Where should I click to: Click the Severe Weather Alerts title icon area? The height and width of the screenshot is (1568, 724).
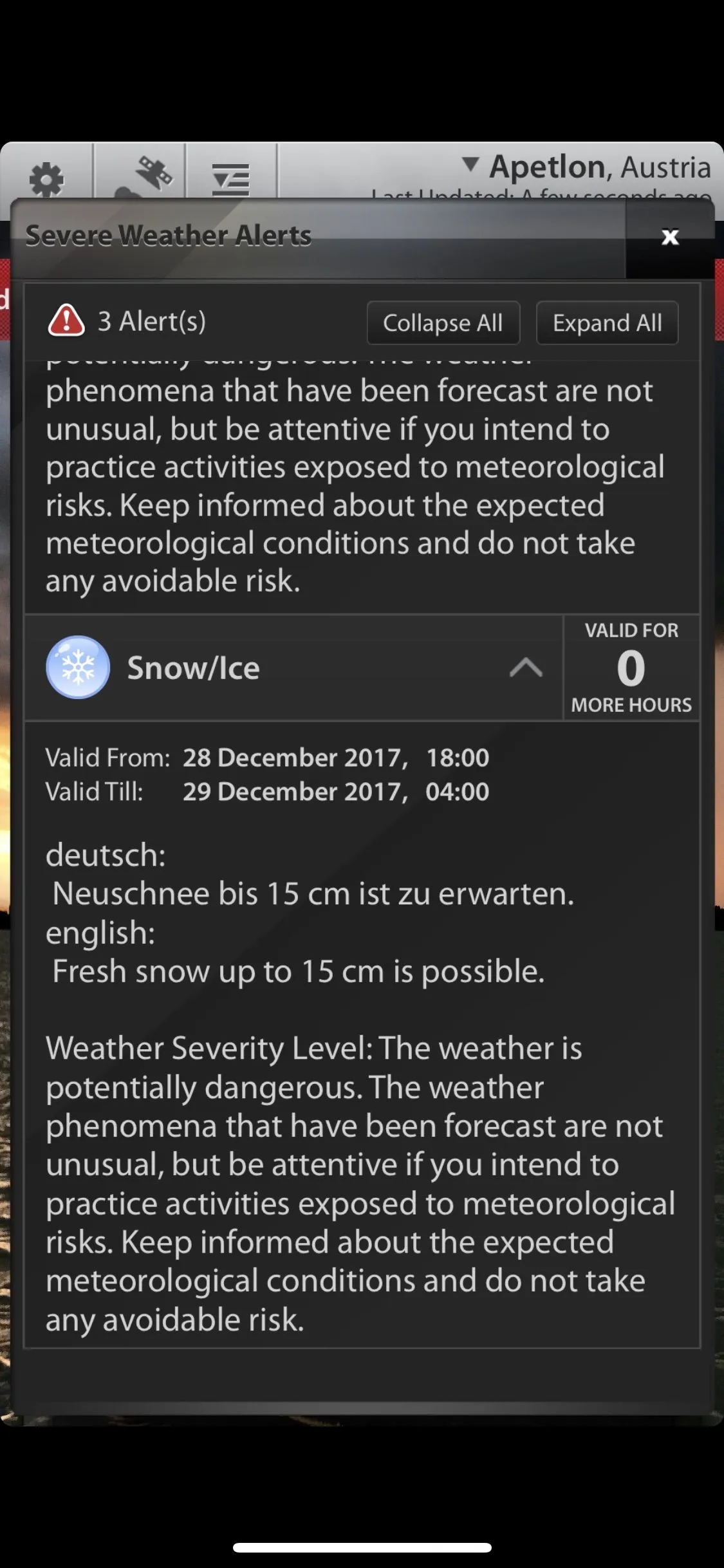pos(169,235)
